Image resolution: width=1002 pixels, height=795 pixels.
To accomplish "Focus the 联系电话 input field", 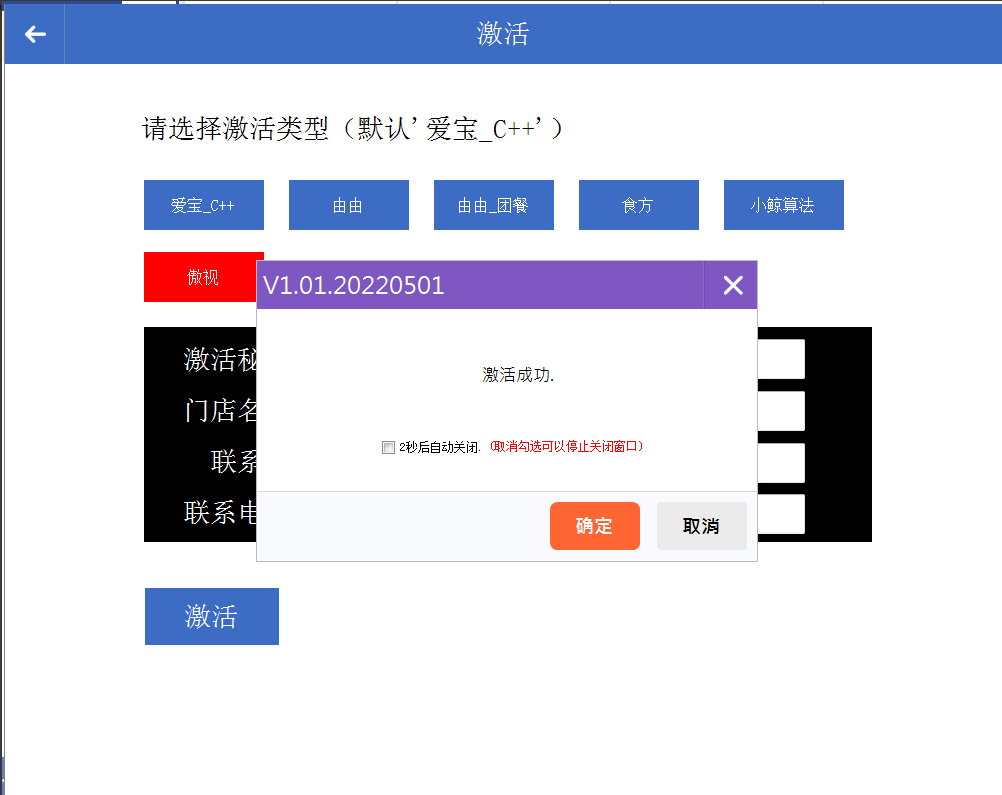I will pyautogui.click(x=780, y=514).
